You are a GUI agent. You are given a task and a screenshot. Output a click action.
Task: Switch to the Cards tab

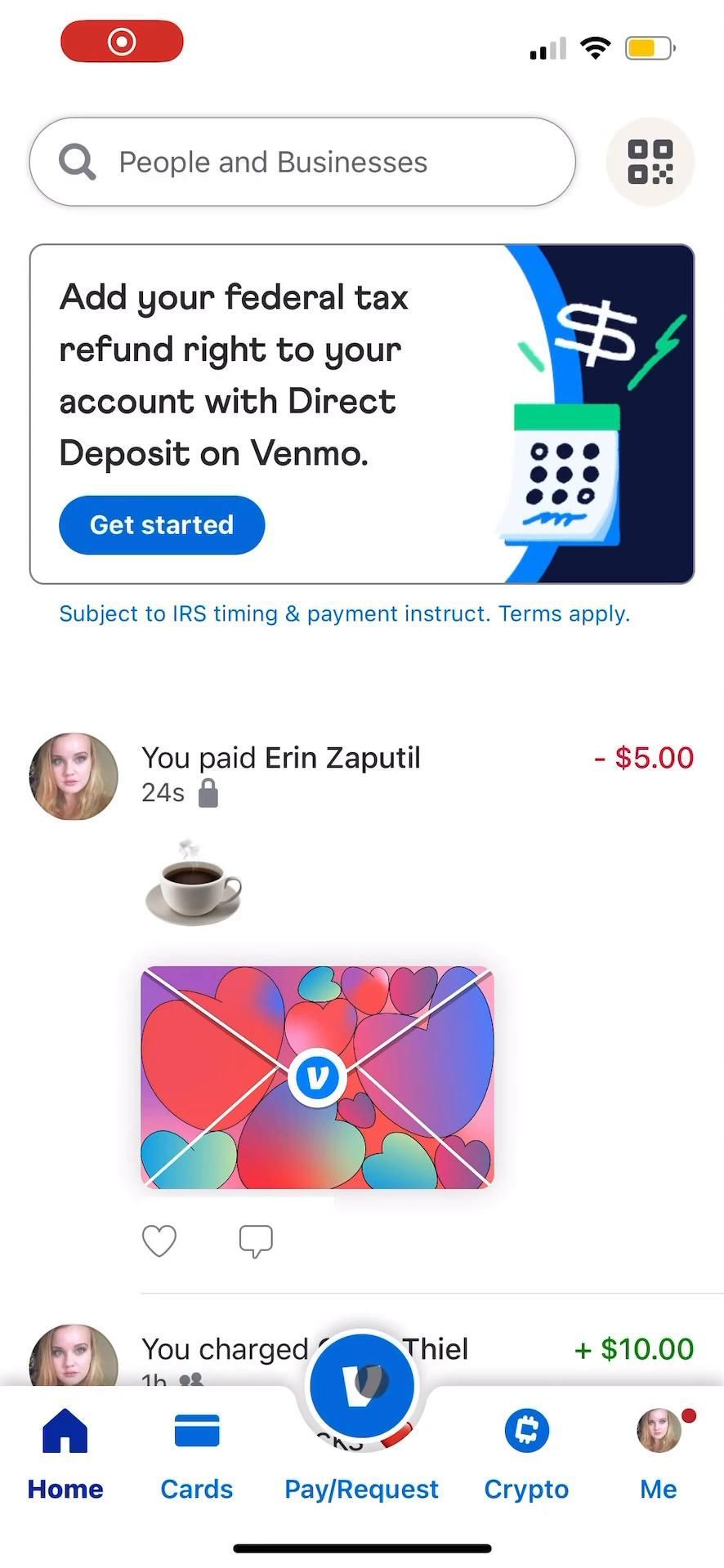[x=197, y=1454]
